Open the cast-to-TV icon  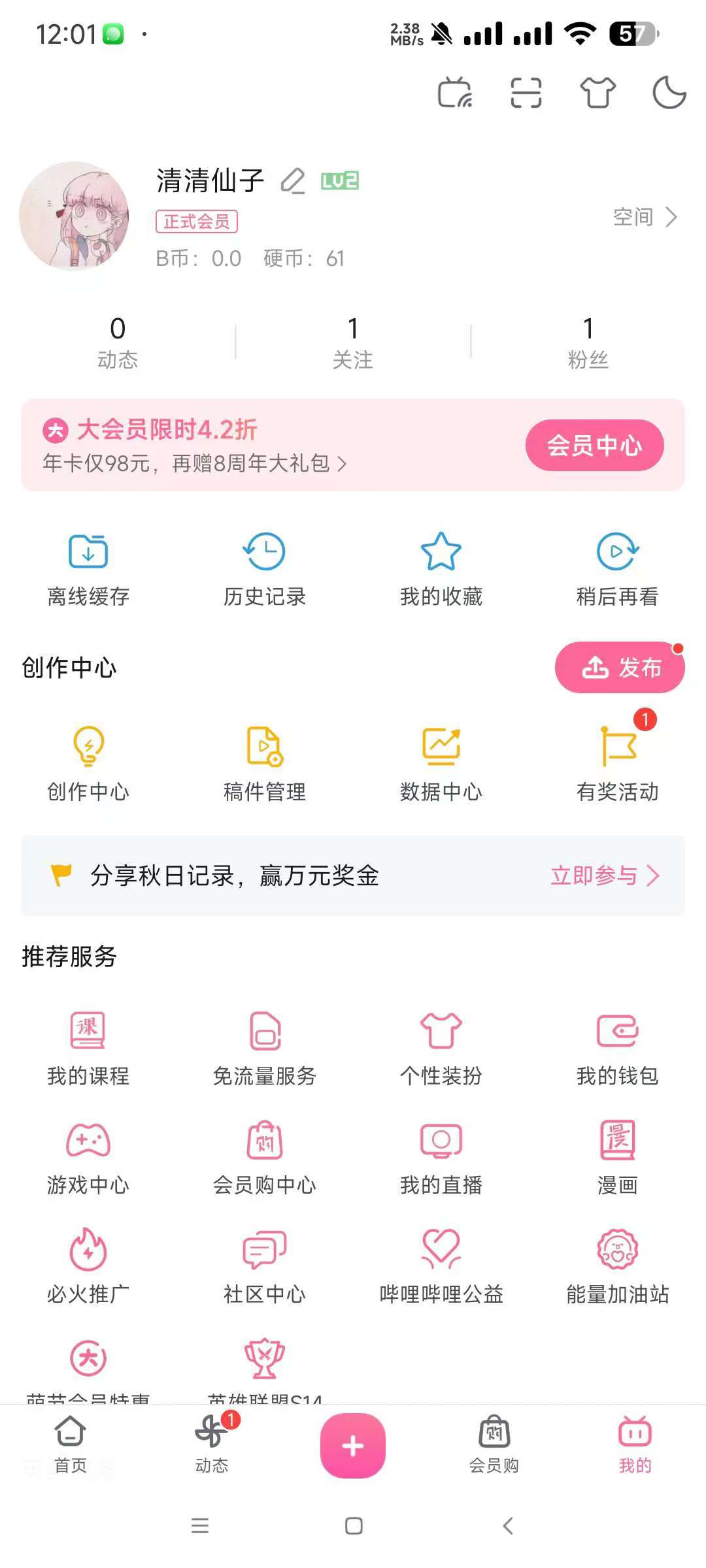[x=455, y=92]
